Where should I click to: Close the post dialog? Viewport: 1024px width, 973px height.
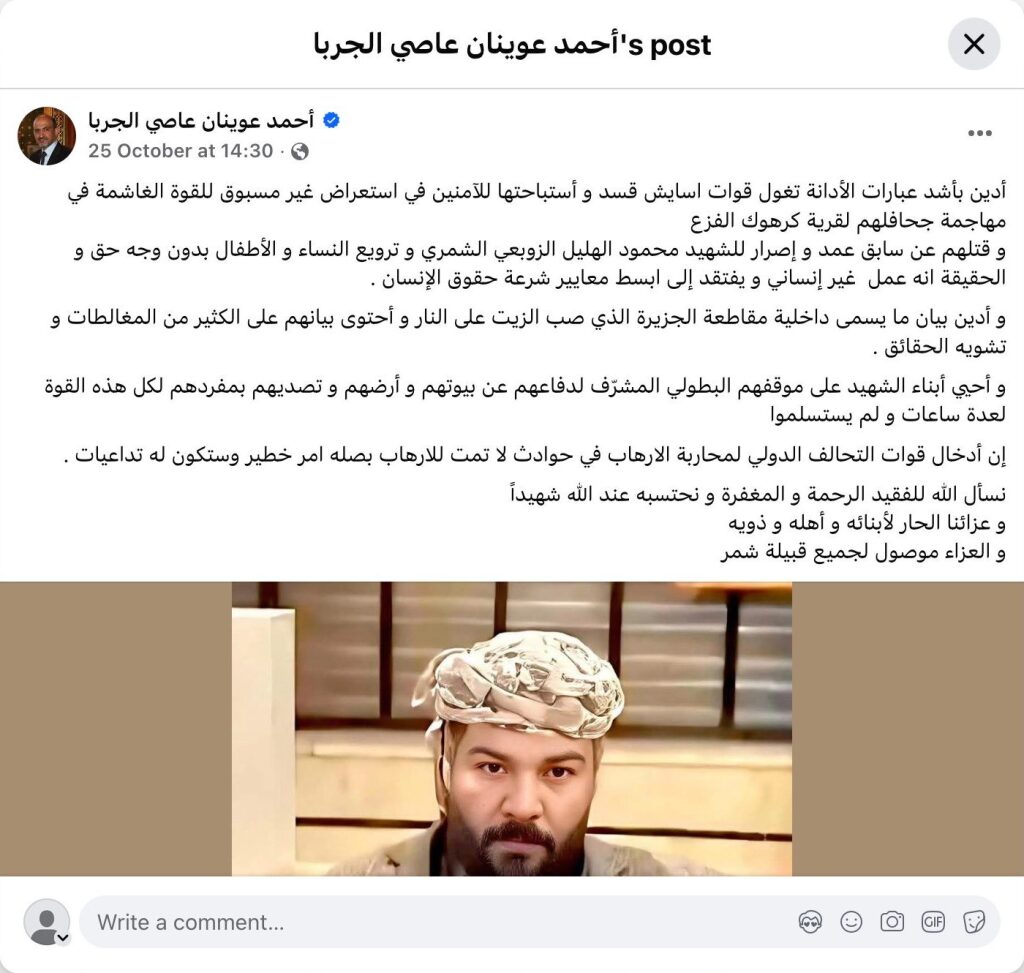tap(973, 44)
